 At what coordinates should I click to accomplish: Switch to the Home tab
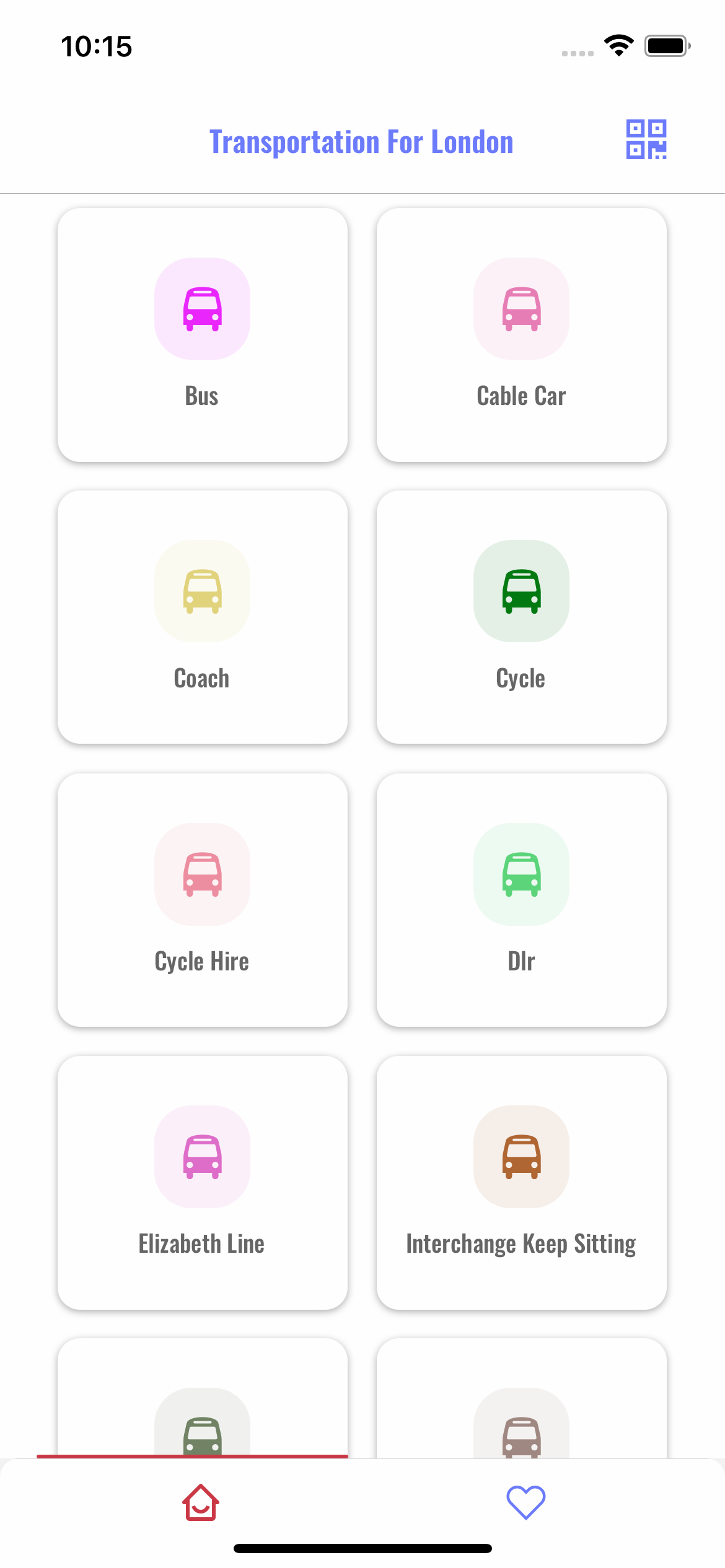[x=201, y=1502]
